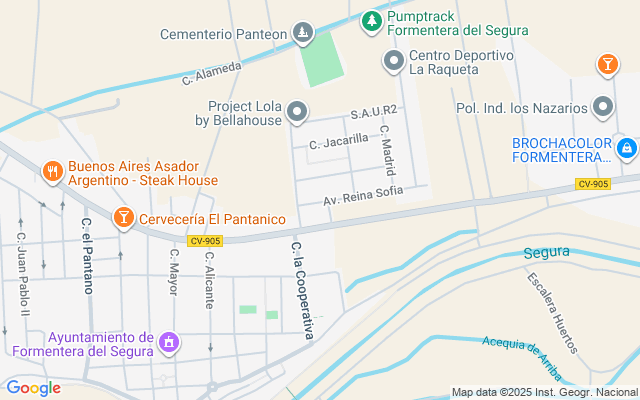
Task: Open Ayuntamiento de Formentera del Segura pin
Action: pos(169,343)
